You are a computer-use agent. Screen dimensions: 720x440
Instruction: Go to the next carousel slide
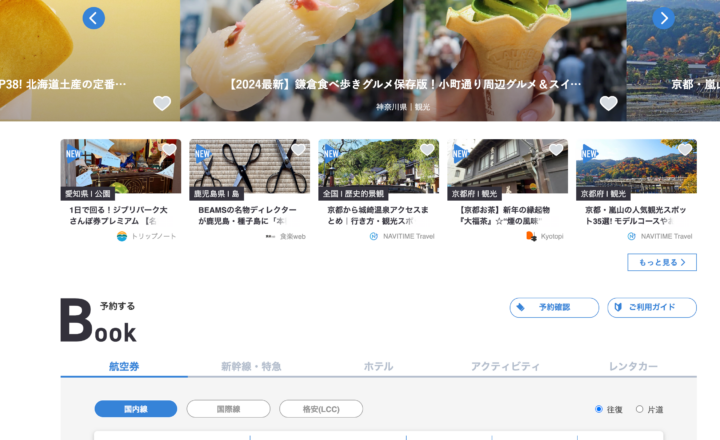(664, 18)
